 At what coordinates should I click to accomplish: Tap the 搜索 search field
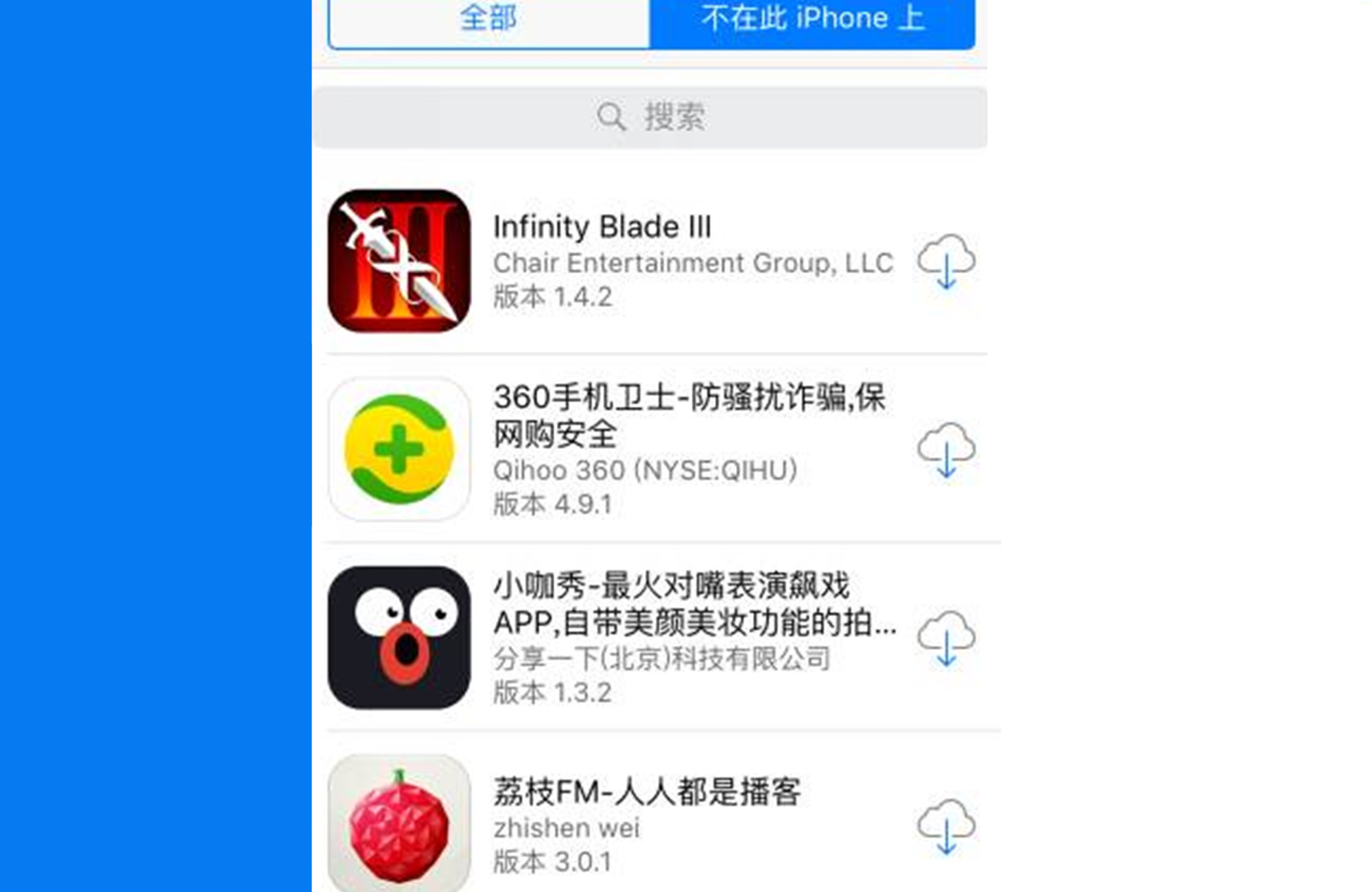click(x=650, y=117)
